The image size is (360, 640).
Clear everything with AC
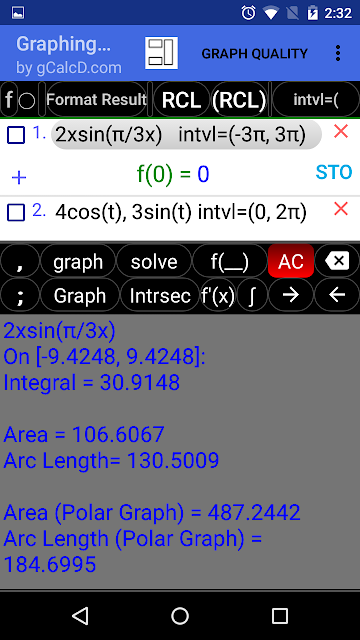[x=291, y=261]
